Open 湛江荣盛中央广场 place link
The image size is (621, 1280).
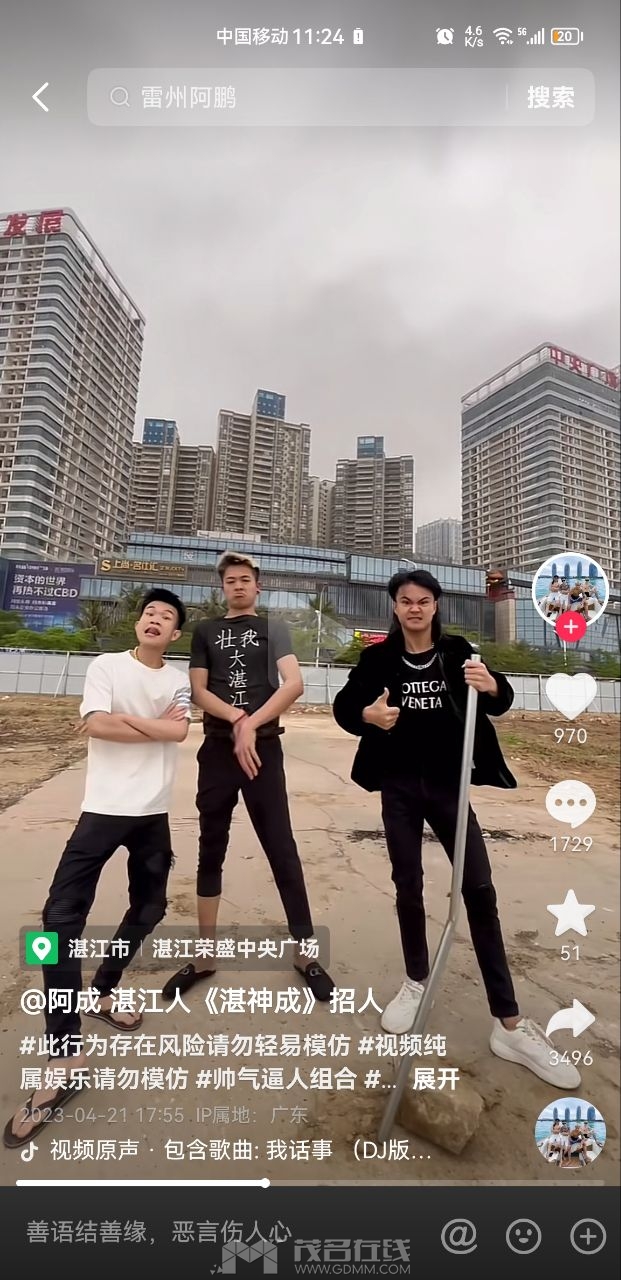click(236, 948)
